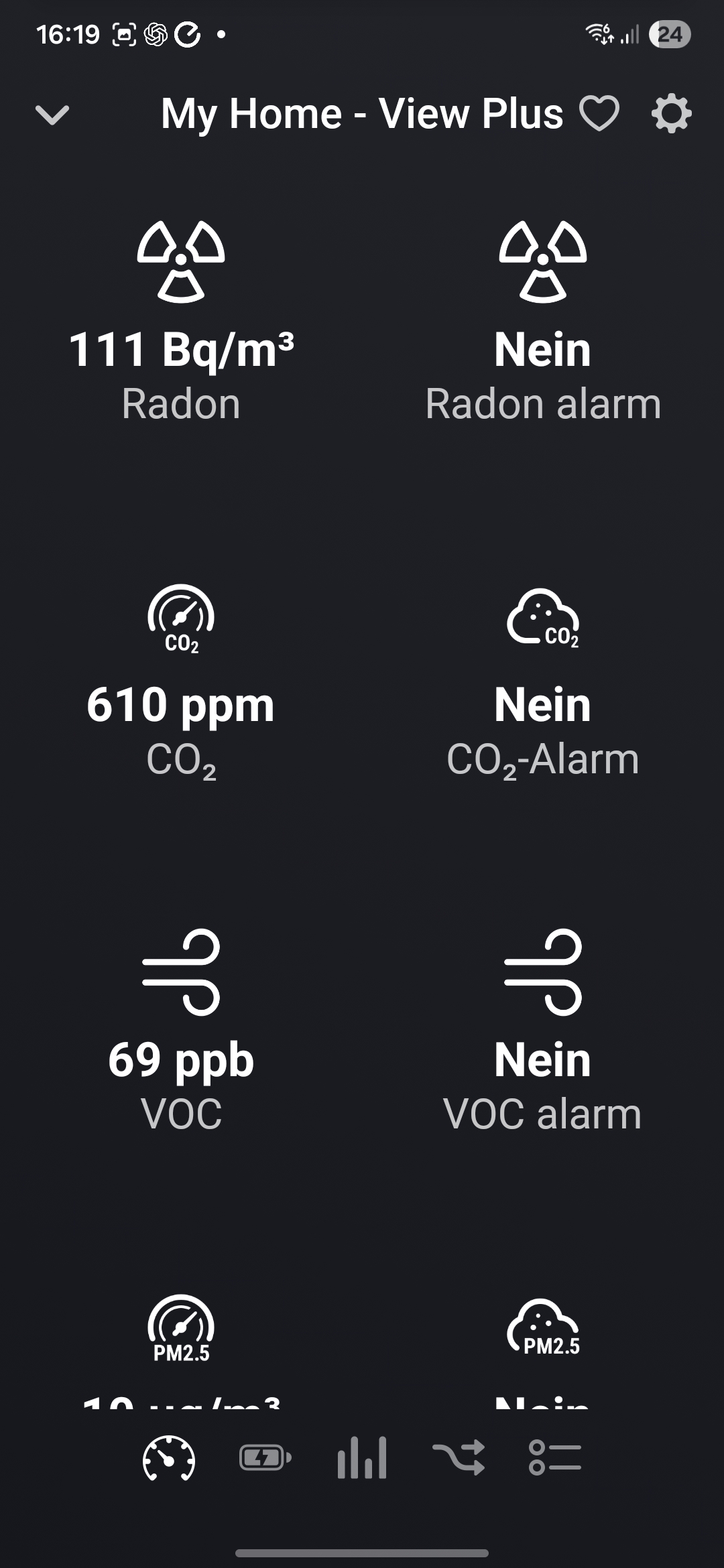Open the VOC alarm tile

[x=543, y=1032]
